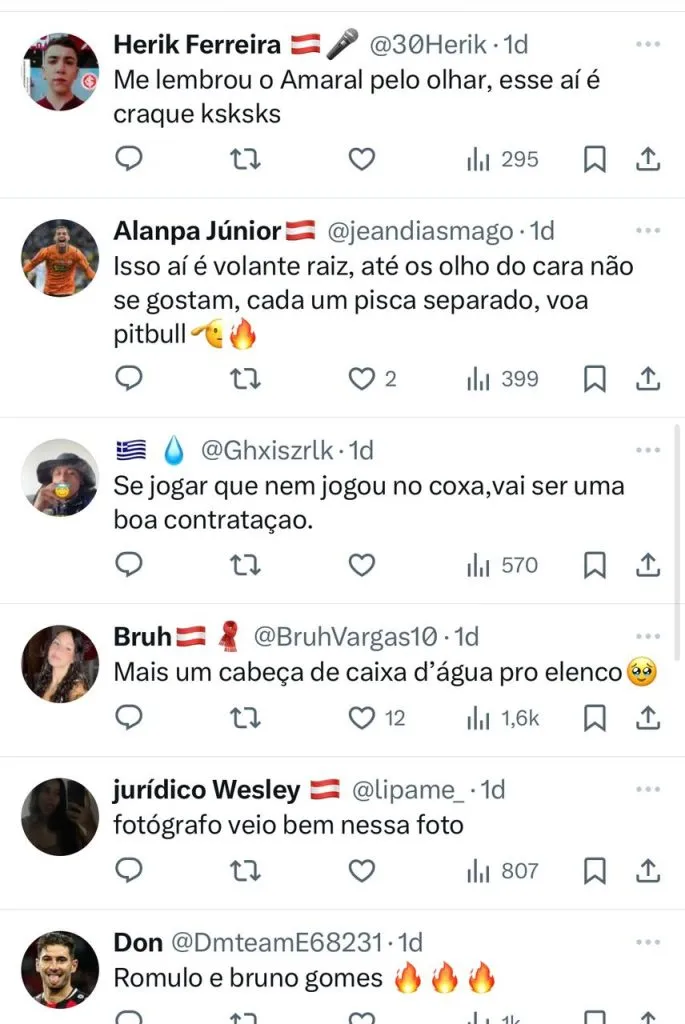
Task: Share the tweet by @Ghxiszrlk
Action: [x=648, y=565]
